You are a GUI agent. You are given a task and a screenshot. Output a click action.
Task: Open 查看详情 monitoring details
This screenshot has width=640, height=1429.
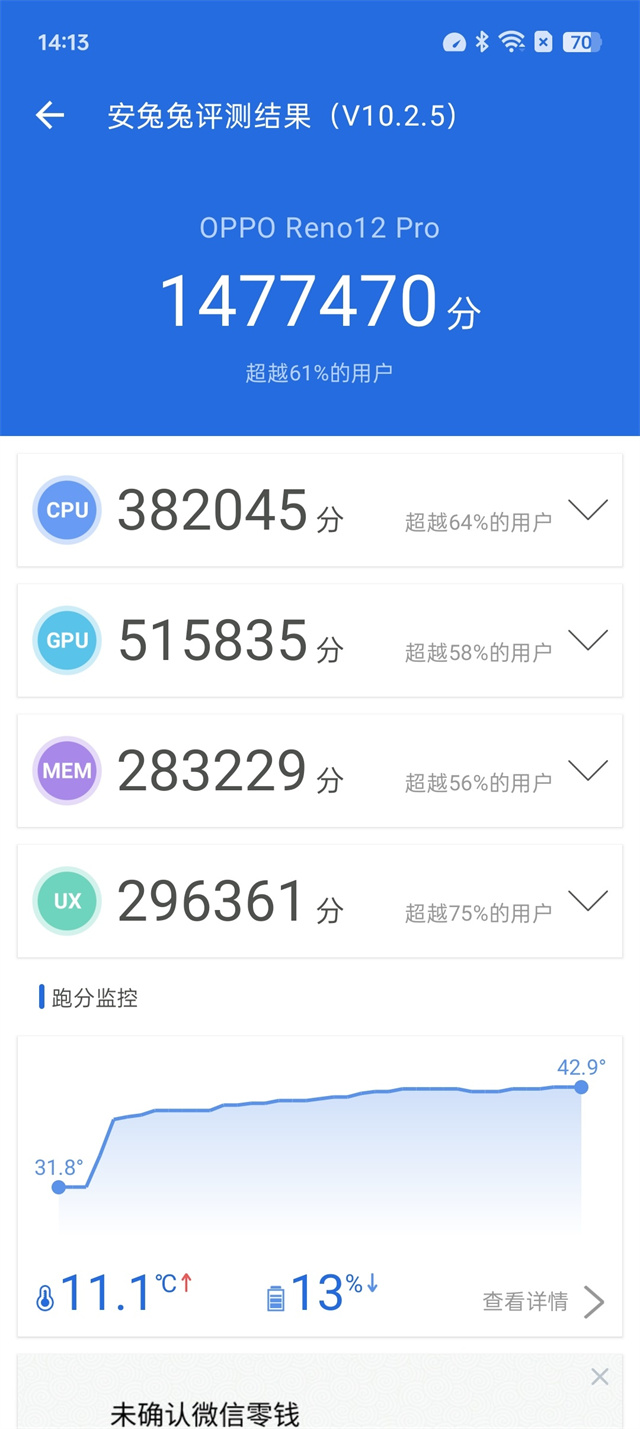(x=543, y=1301)
